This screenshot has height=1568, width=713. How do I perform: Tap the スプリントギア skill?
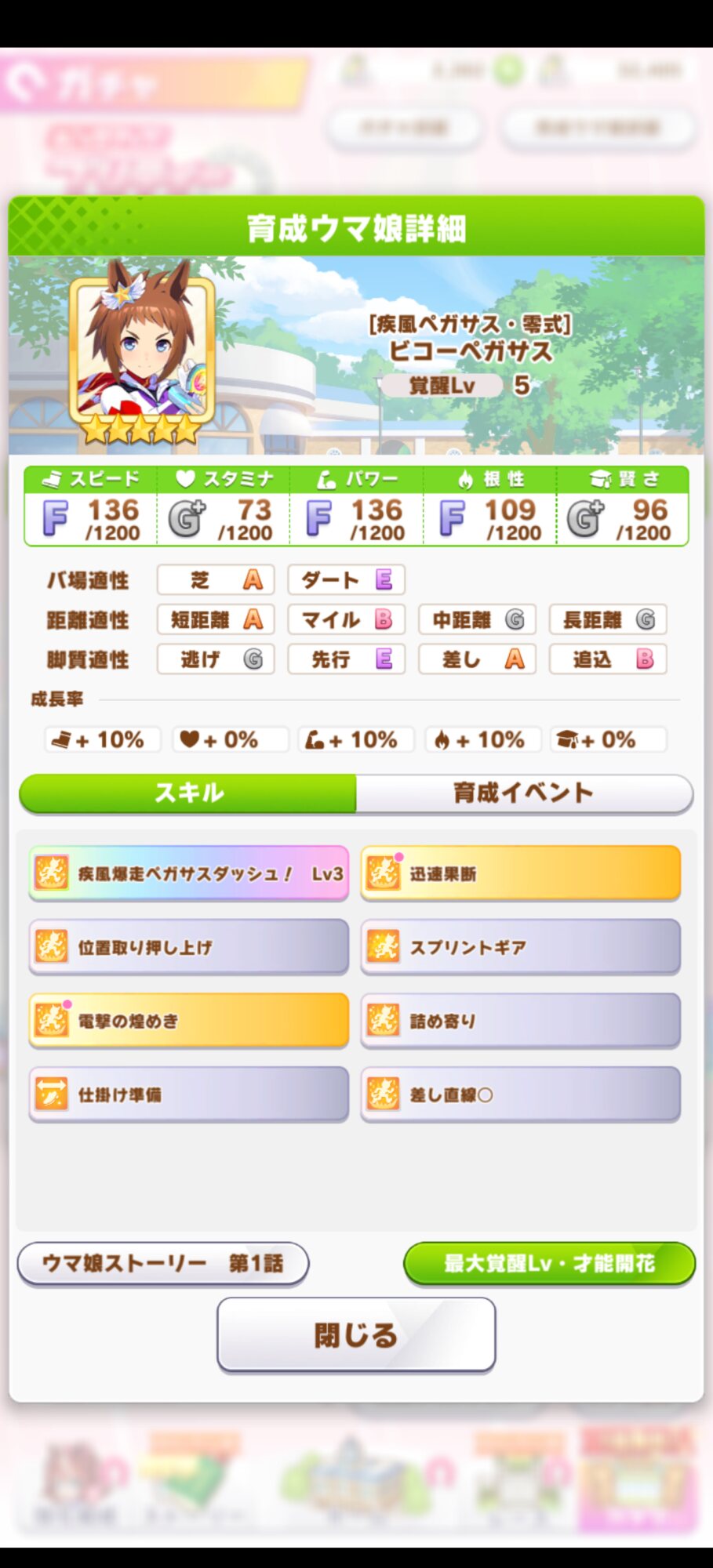[x=521, y=946]
